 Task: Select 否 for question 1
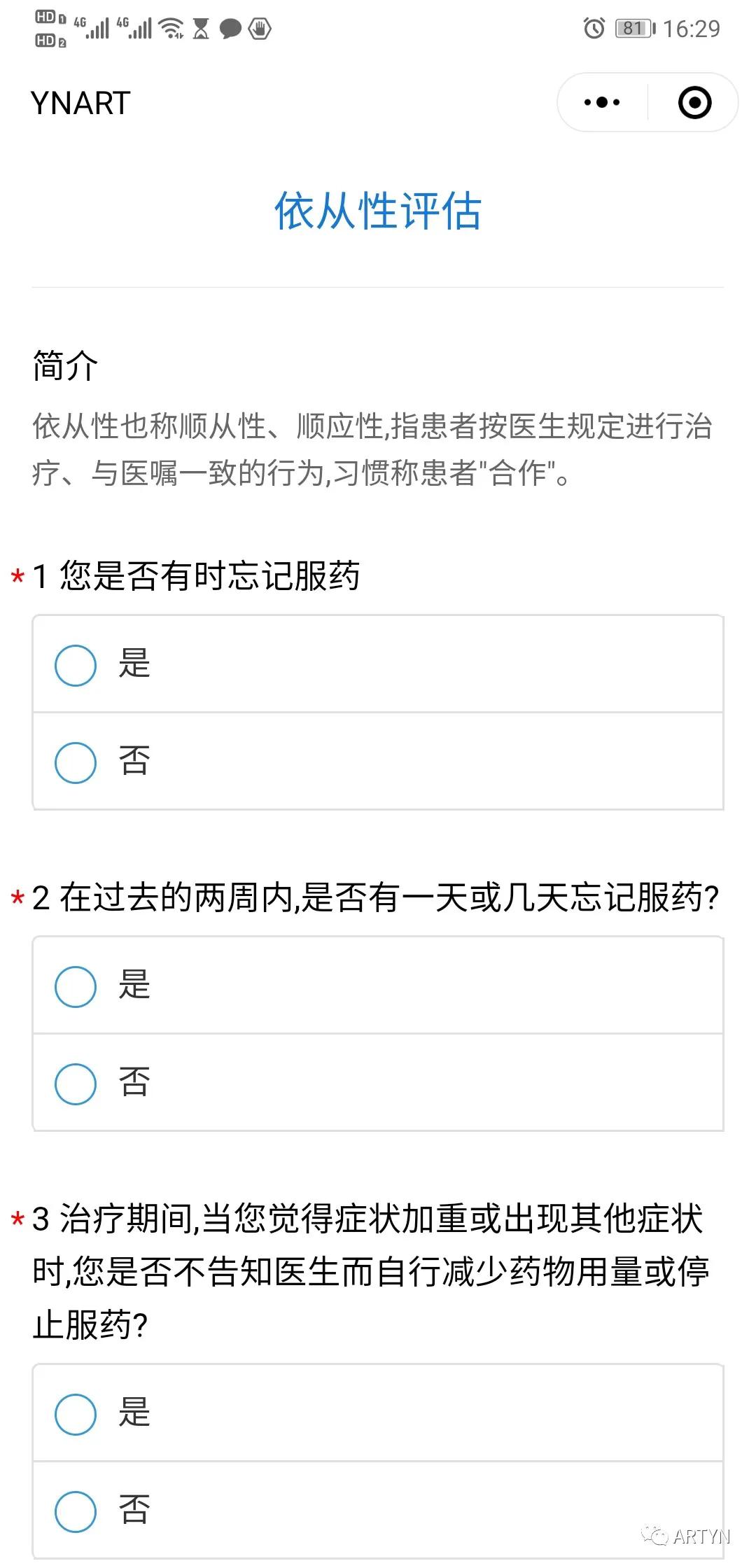[x=76, y=763]
